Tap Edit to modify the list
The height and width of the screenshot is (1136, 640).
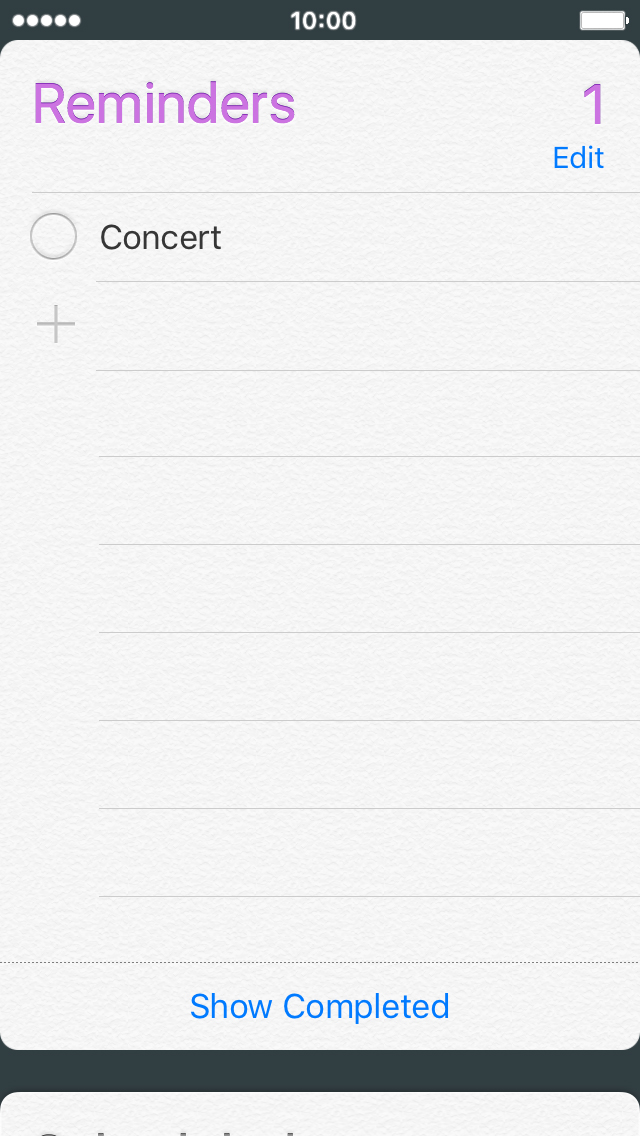tap(578, 158)
